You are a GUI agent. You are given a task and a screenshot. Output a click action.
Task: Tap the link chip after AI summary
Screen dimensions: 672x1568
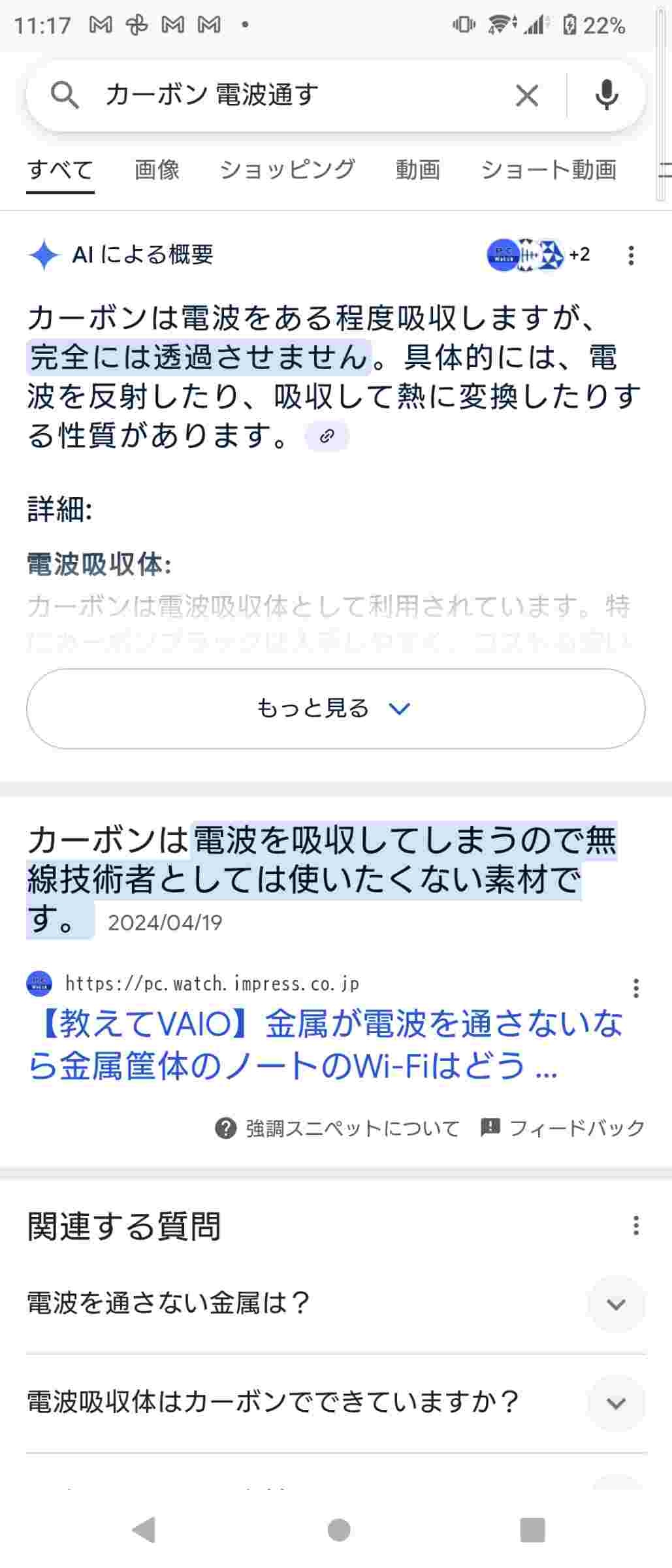click(x=327, y=436)
